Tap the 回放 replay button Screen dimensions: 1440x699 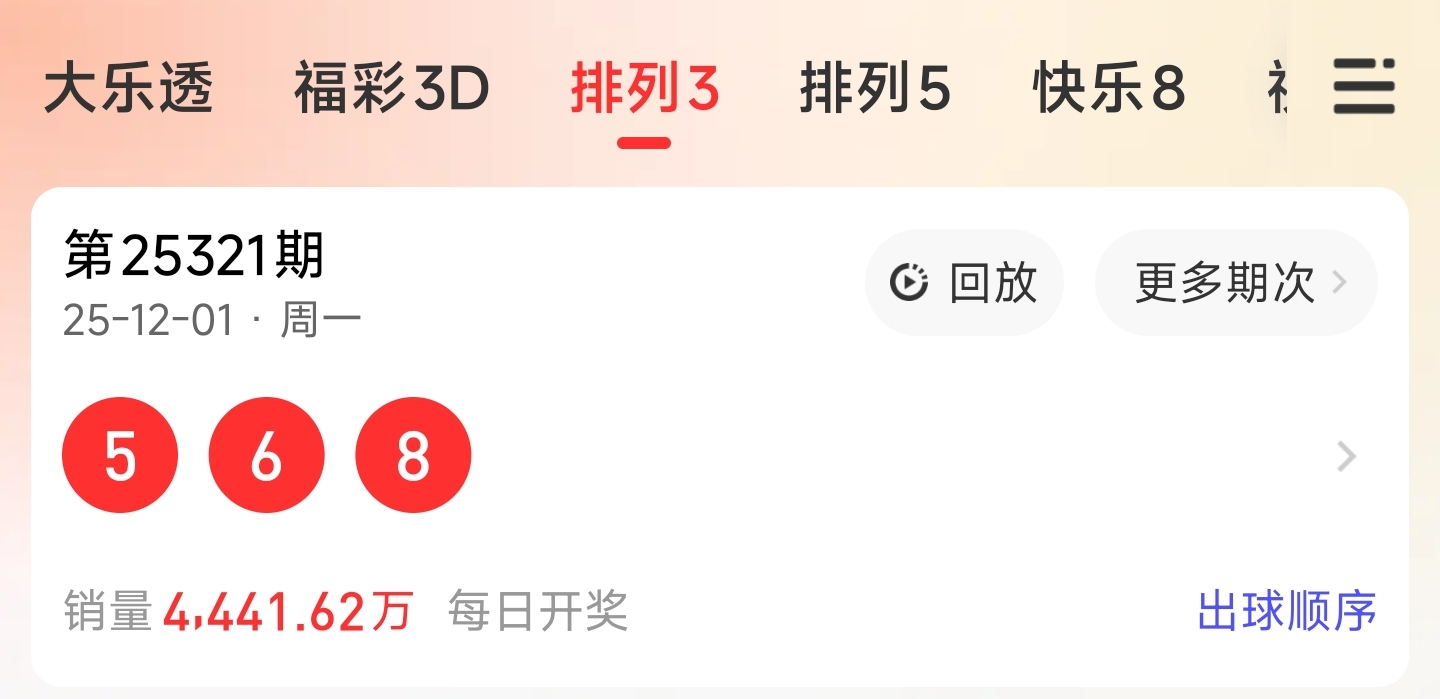pyautogui.click(x=964, y=283)
